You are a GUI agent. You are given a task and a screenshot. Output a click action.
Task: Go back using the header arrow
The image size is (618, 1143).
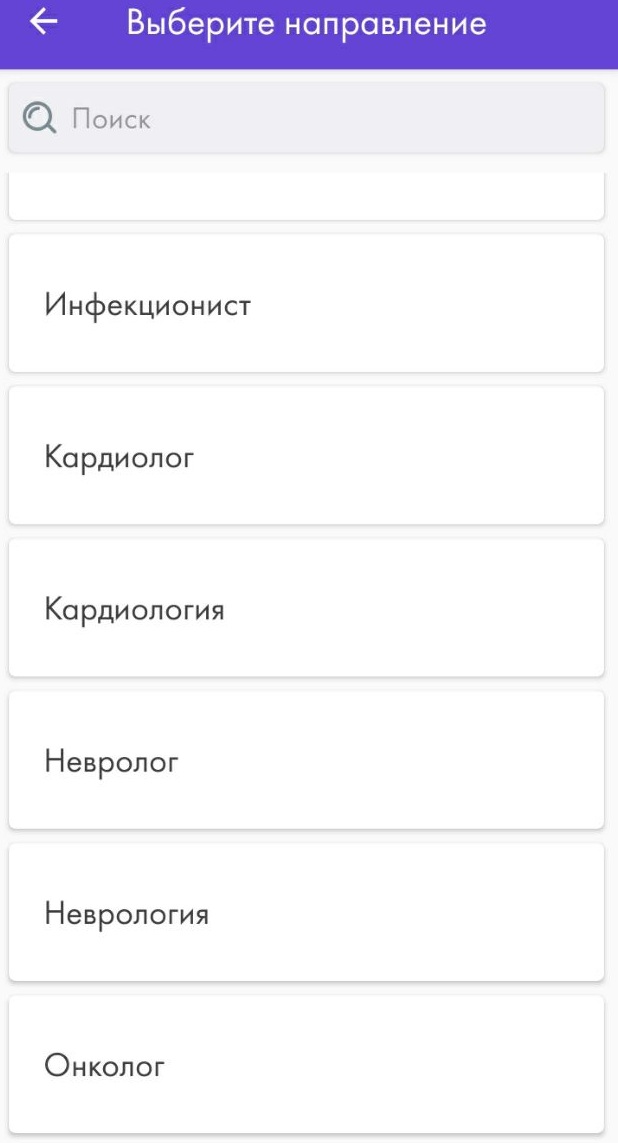[45, 23]
